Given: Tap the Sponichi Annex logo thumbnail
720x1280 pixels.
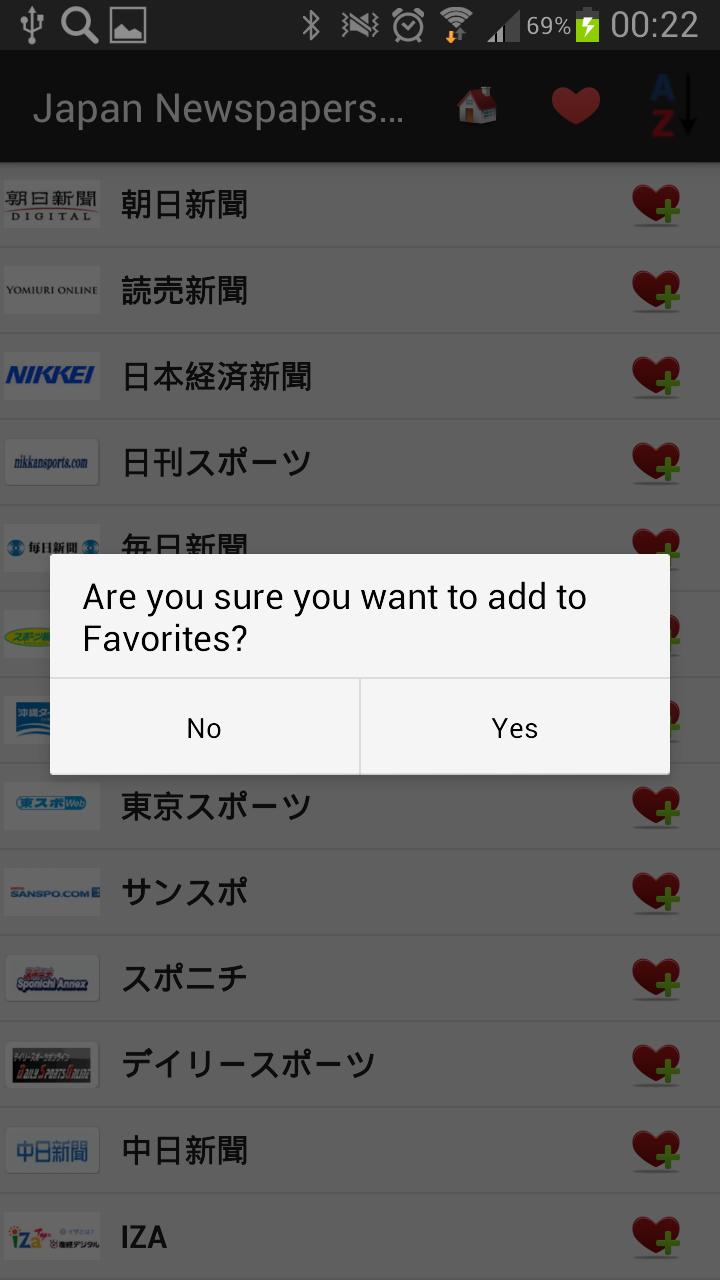Looking at the screenshot, I should 51,978.
